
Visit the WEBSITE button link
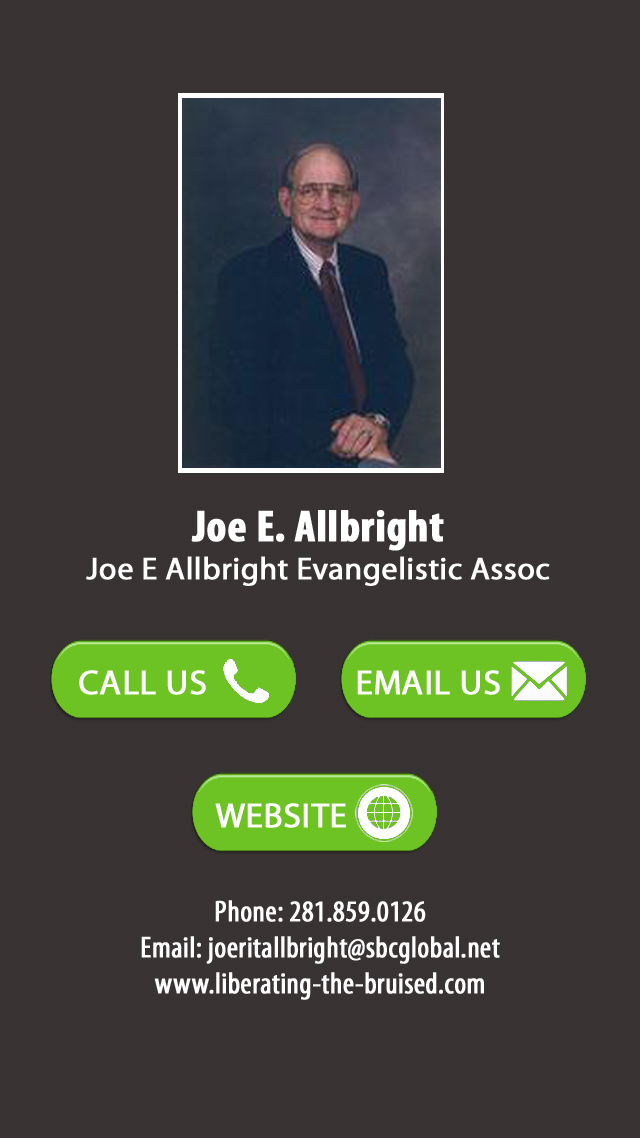(314, 813)
